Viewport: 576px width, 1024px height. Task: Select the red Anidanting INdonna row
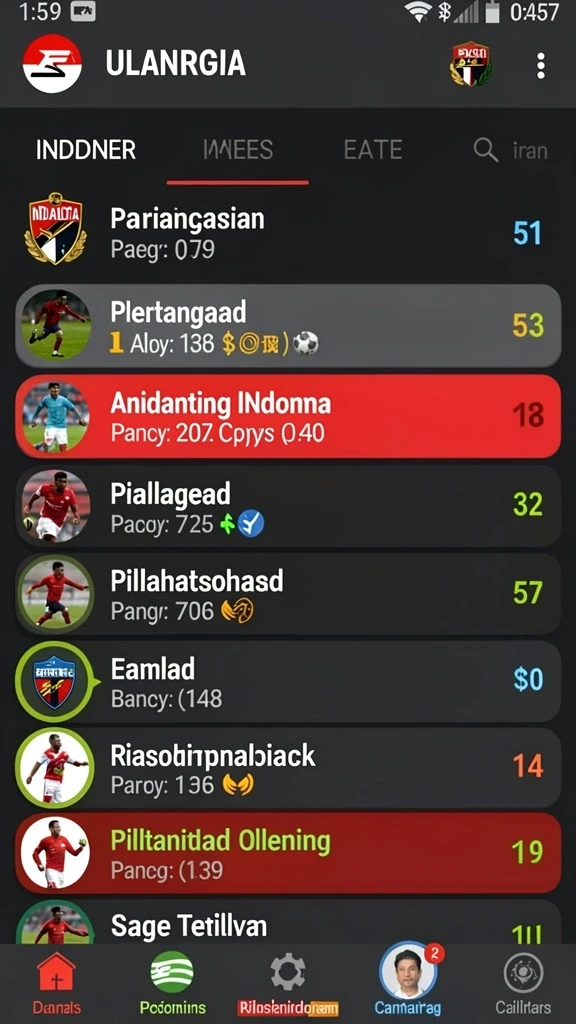tap(288, 415)
